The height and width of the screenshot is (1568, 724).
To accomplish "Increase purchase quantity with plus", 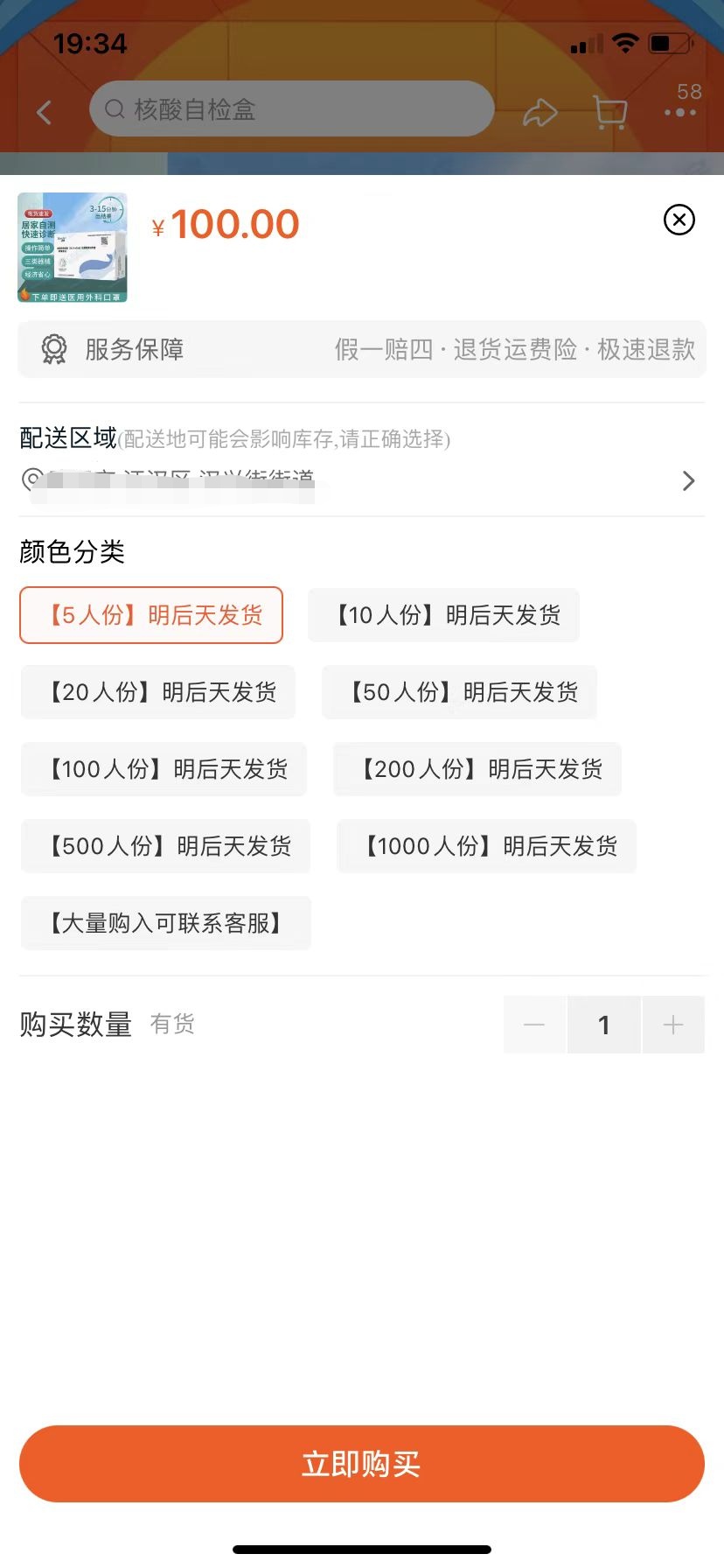I will (x=673, y=1025).
